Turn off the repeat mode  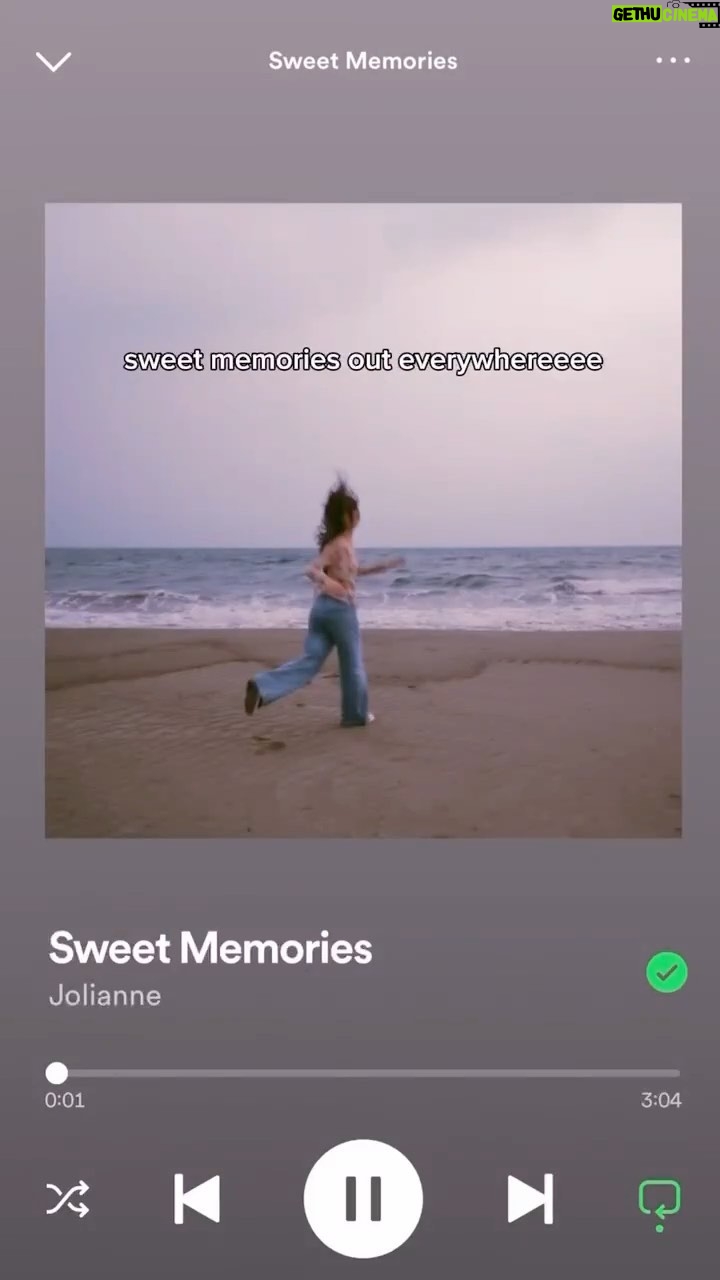tap(660, 1203)
